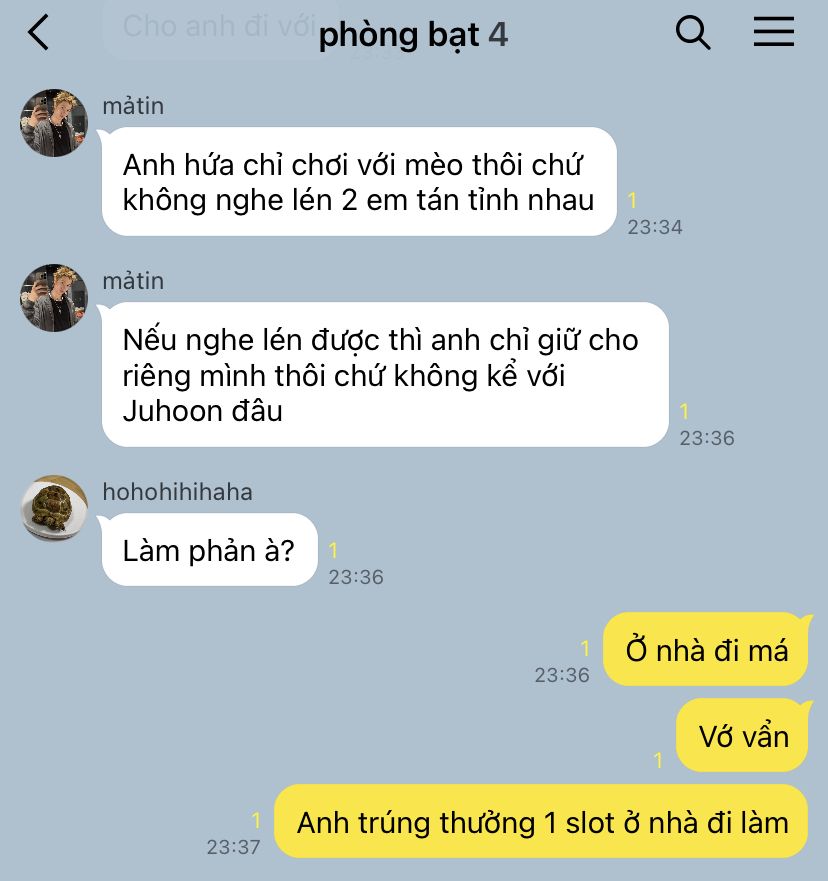The height and width of the screenshot is (881, 828).
Task: View mảtin's avatar beside the mèo message
Action: 54,123
